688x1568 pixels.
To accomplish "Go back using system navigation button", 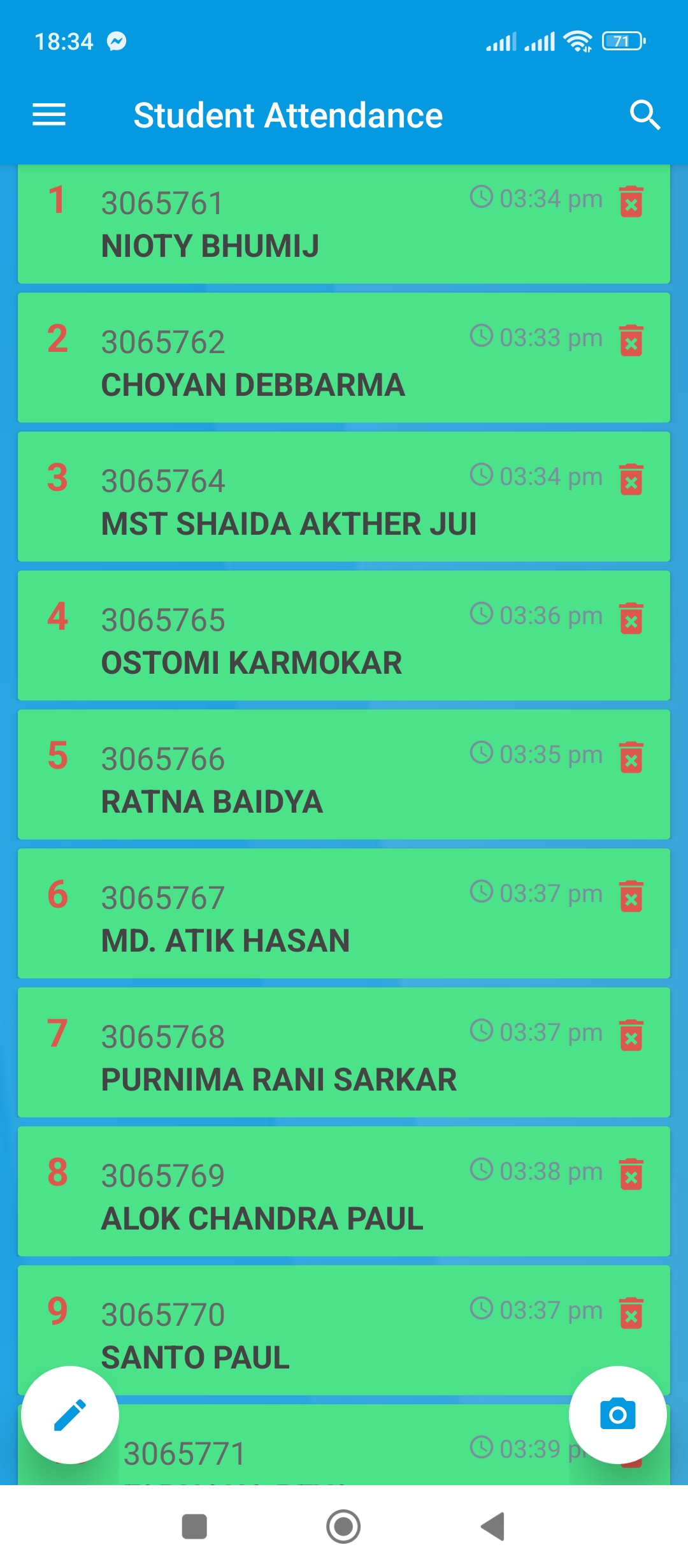I will pyautogui.click(x=492, y=1527).
